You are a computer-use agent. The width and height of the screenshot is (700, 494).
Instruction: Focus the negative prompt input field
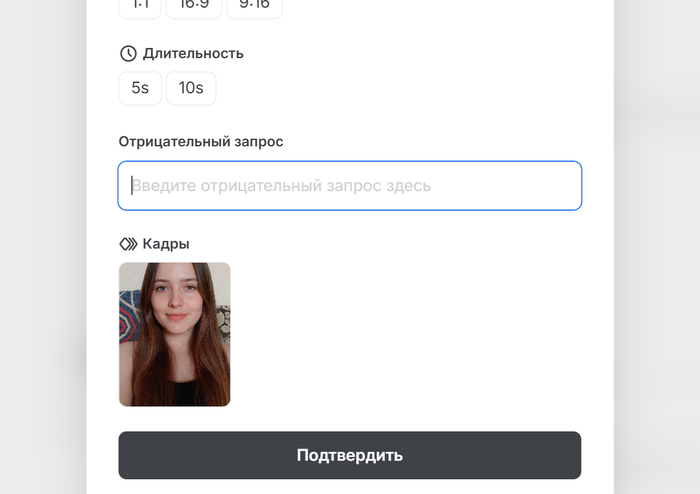tap(350, 186)
